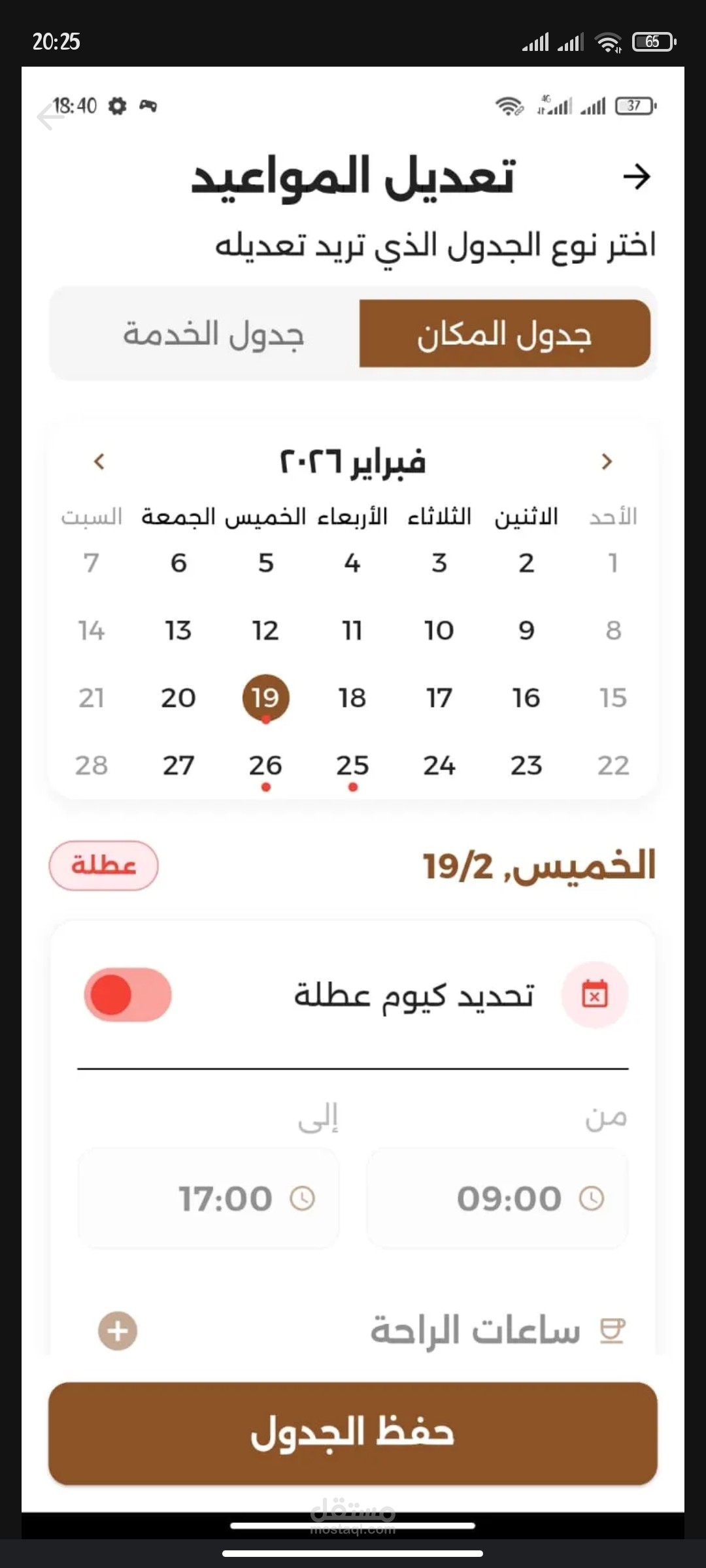This screenshot has height=1568, width=706.
Task: Go to the next month with the right chevron
Action: pyautogui.click(x=606, y=462)
